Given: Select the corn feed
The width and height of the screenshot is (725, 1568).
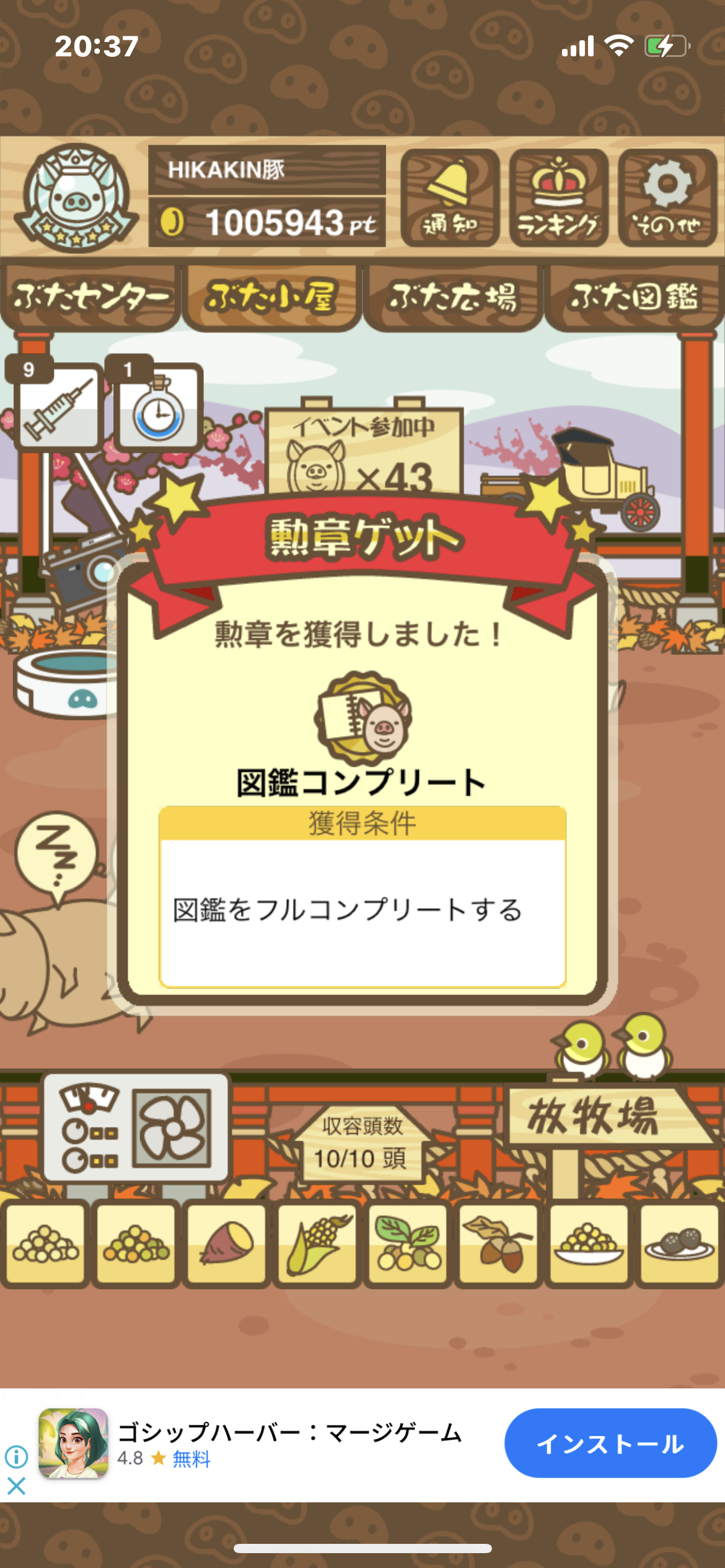Looking at the screenshot, I should click(317, 1242).
